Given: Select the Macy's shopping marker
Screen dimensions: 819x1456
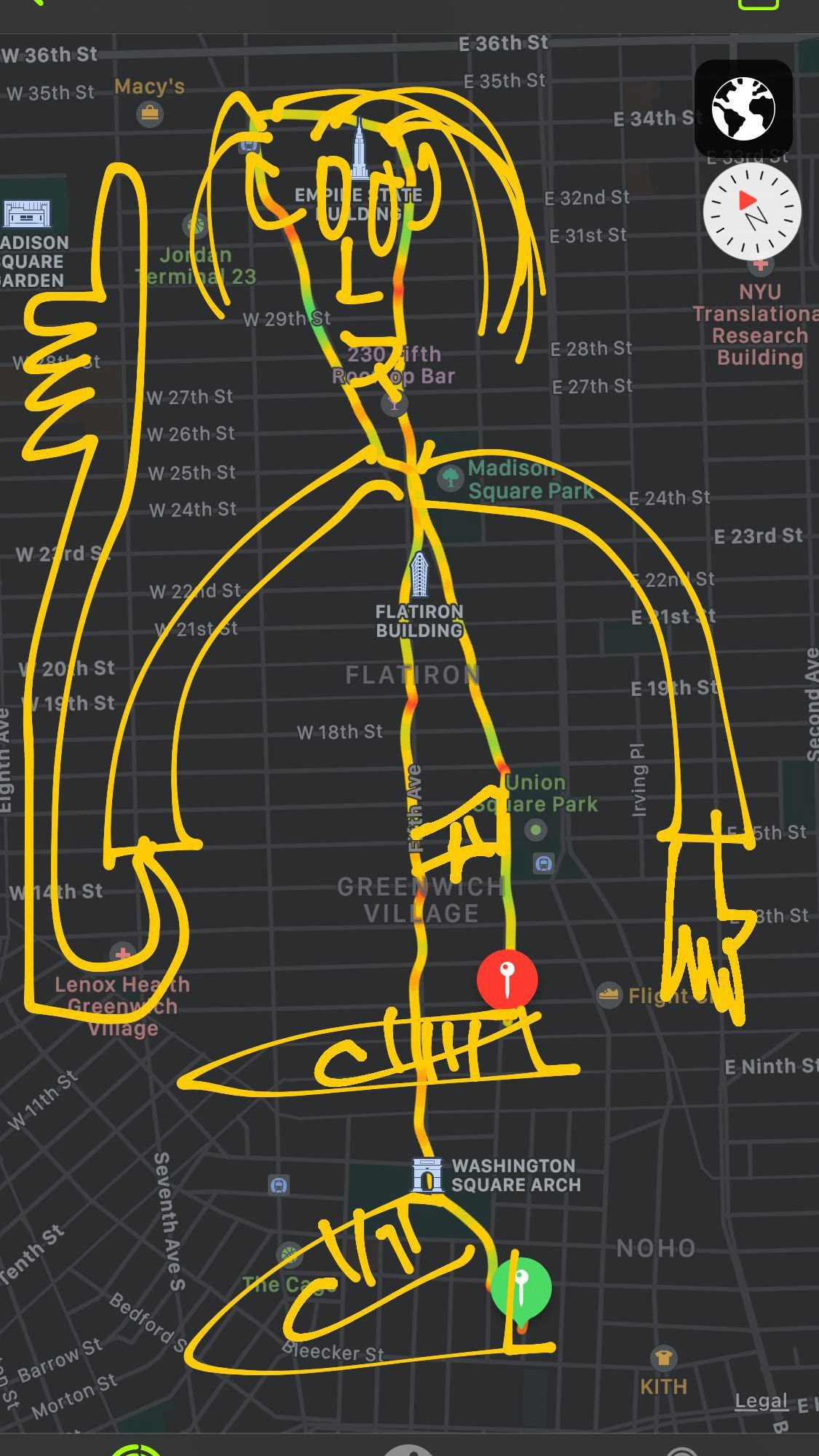Looking at the screenshot, I should point(150,113).
